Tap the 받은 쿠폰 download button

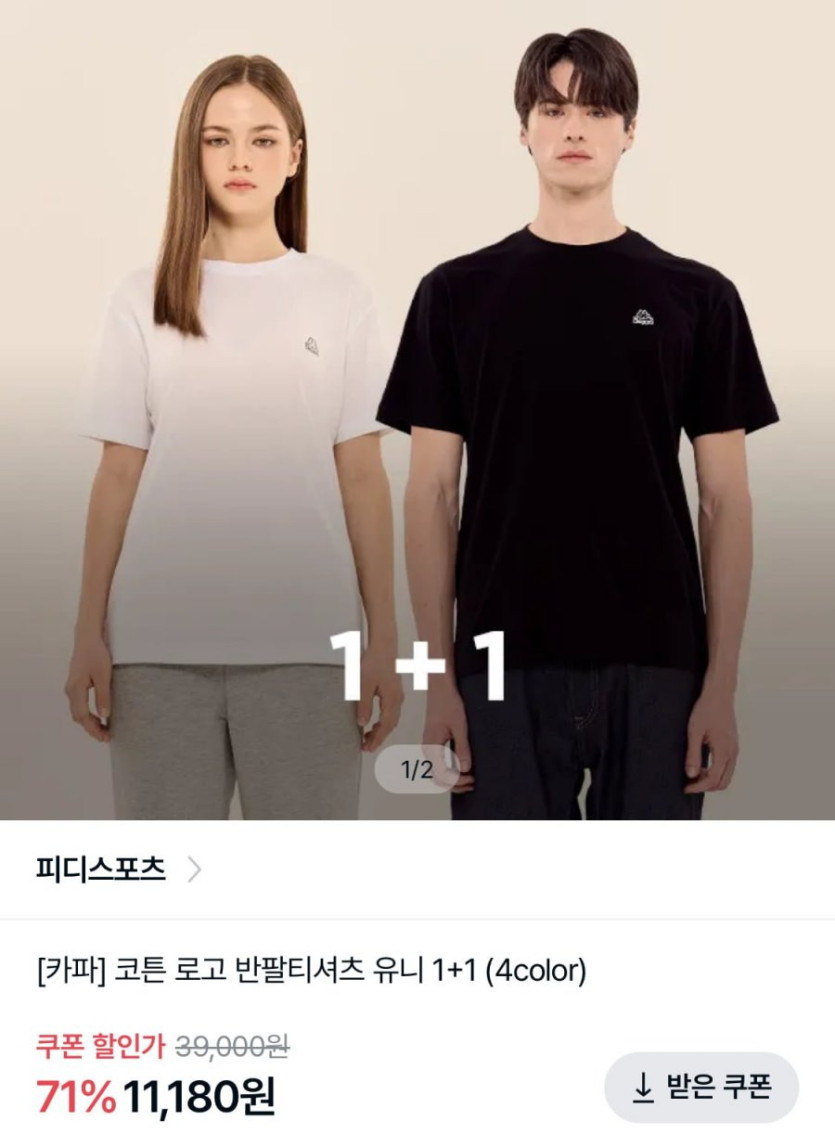701,1087
